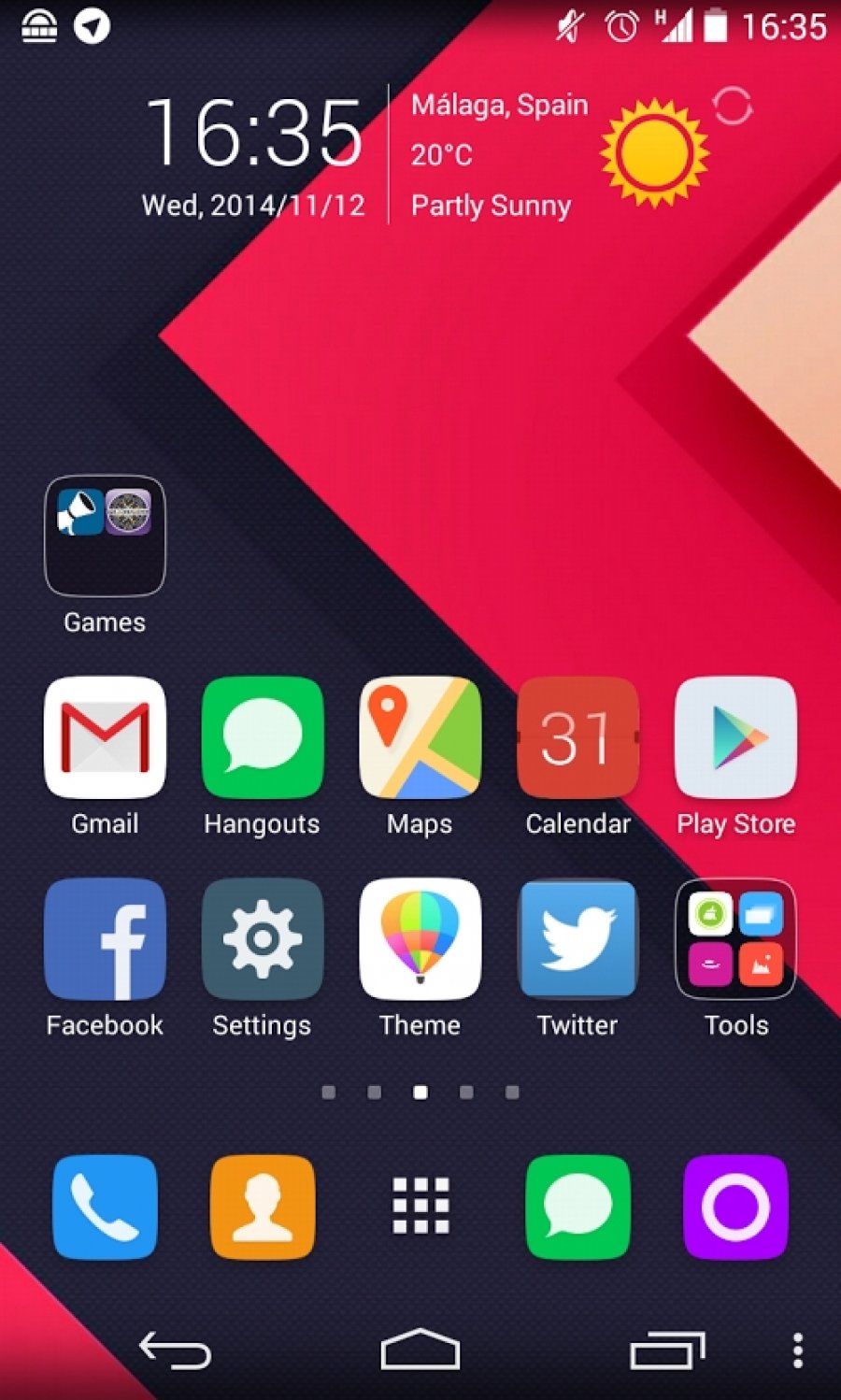
Task: Open recent apps overview
Action: (667, 1350)
